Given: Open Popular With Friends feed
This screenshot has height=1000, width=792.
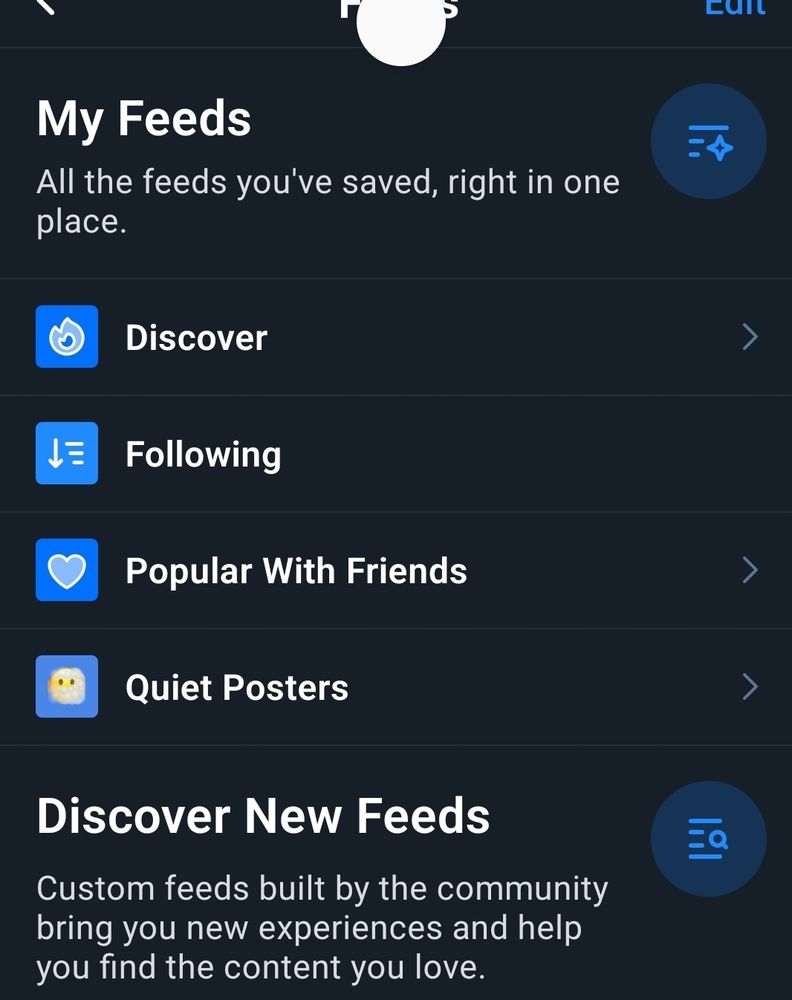Looking at the screenshot, I should [396, 571].
